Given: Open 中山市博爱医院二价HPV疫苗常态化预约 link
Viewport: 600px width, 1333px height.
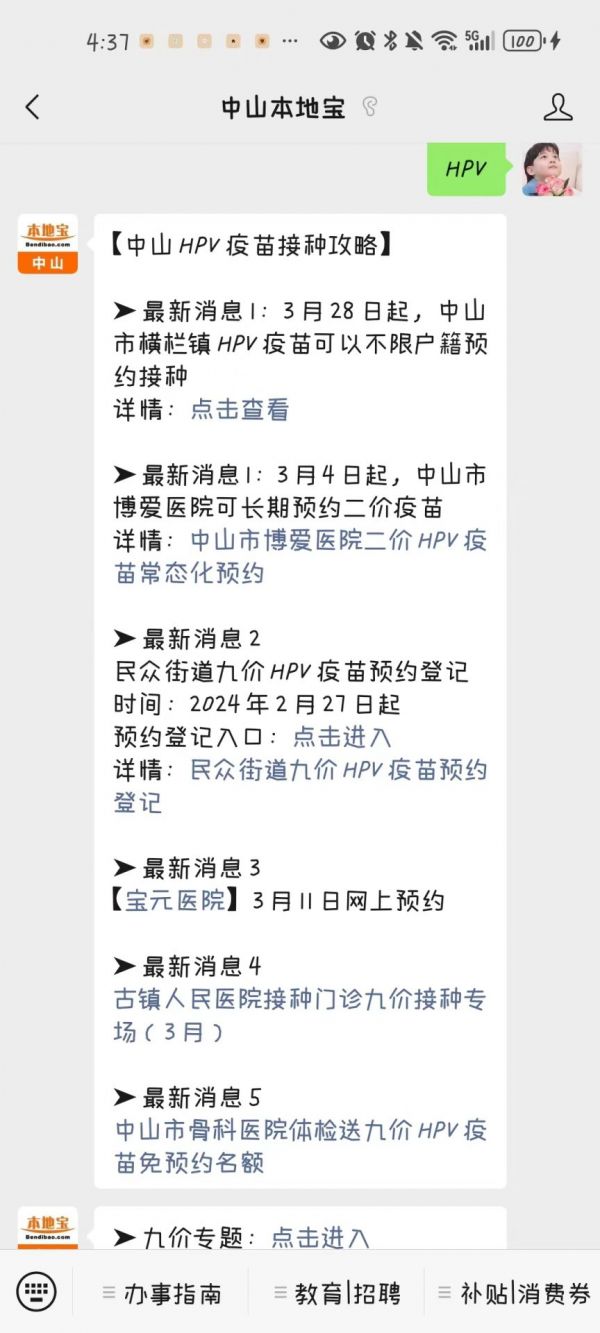Looking at the screenshot, I should coord(300,557).
